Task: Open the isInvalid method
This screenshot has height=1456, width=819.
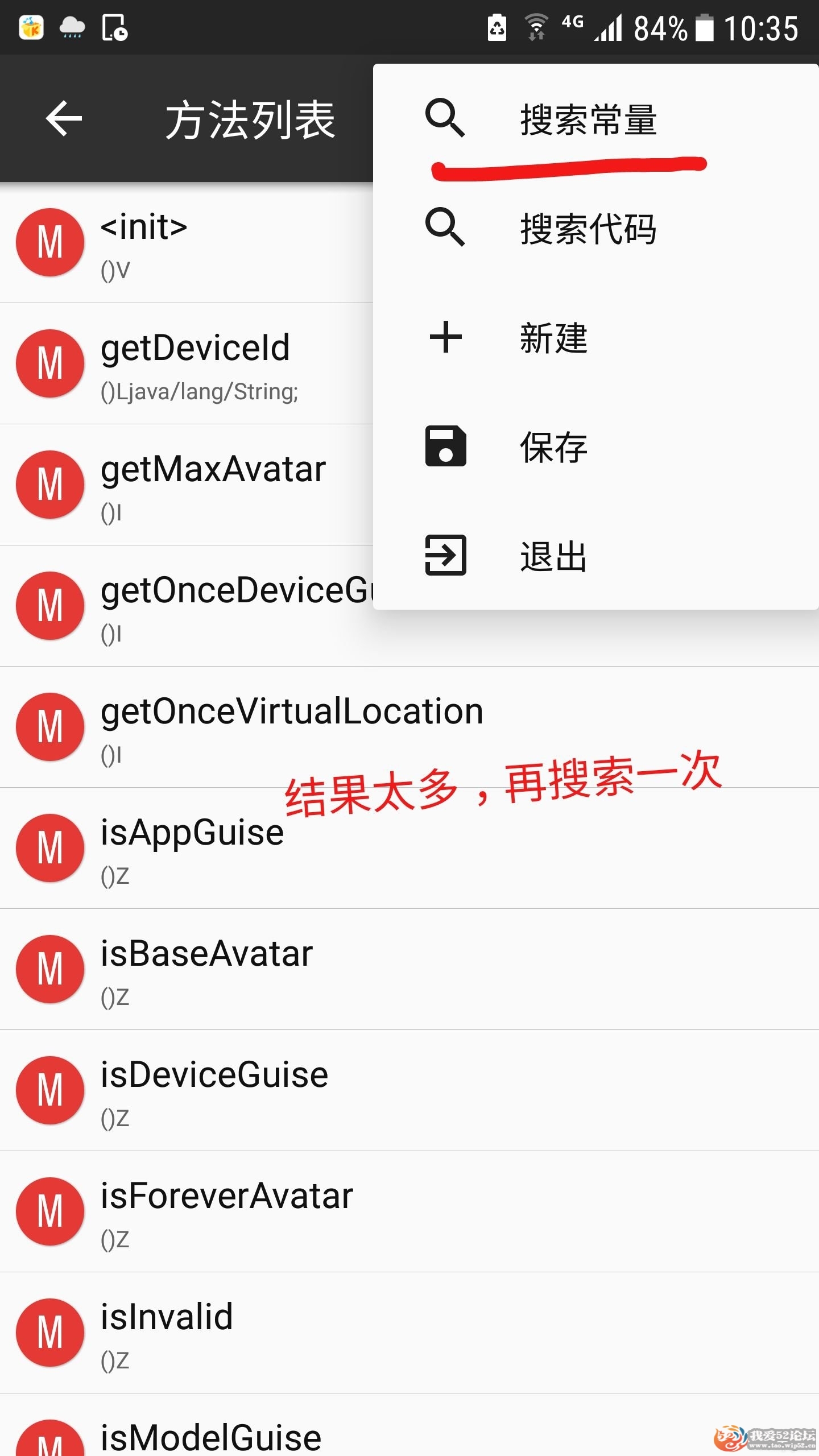Action: coord(167,1333)
